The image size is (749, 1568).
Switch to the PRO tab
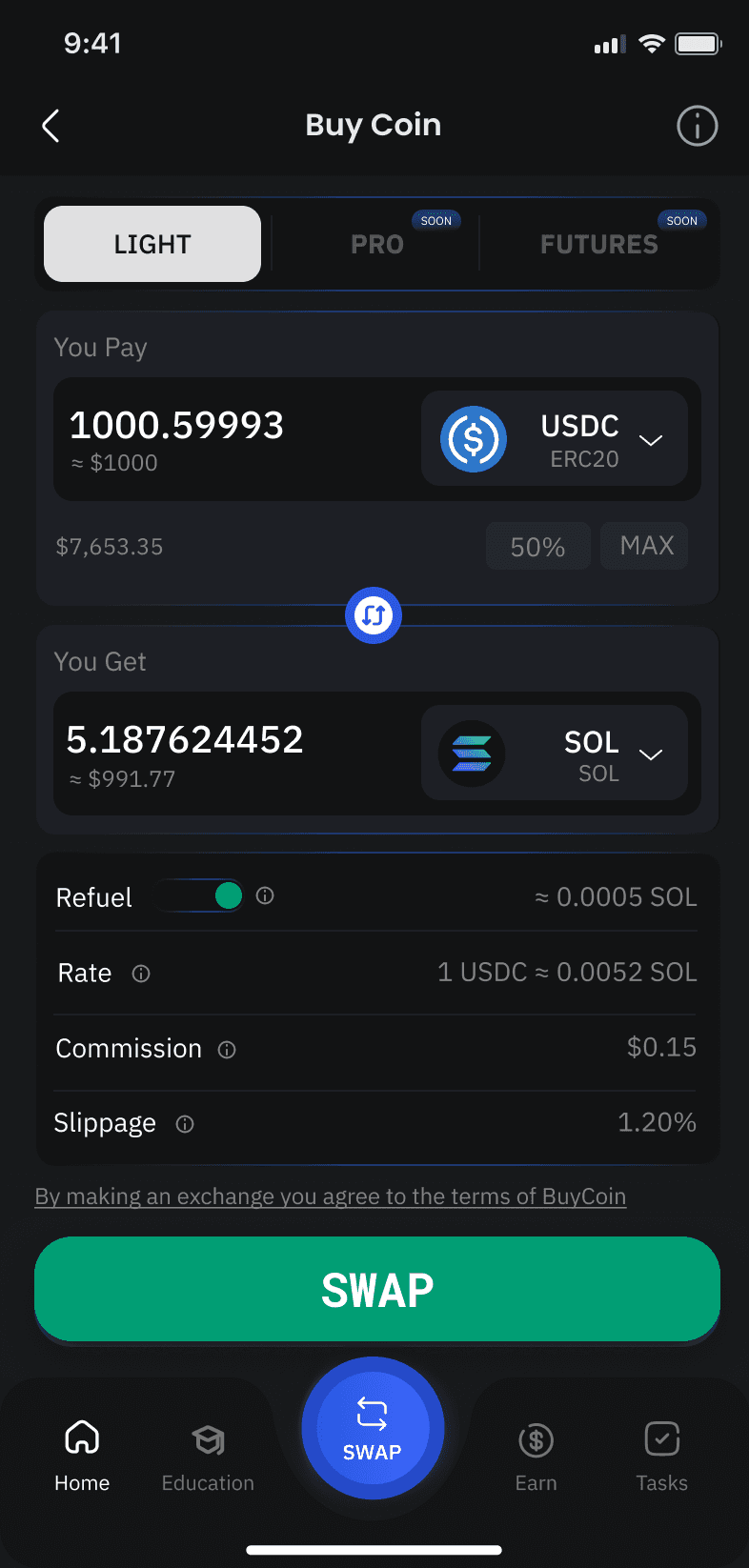(377, 244)
